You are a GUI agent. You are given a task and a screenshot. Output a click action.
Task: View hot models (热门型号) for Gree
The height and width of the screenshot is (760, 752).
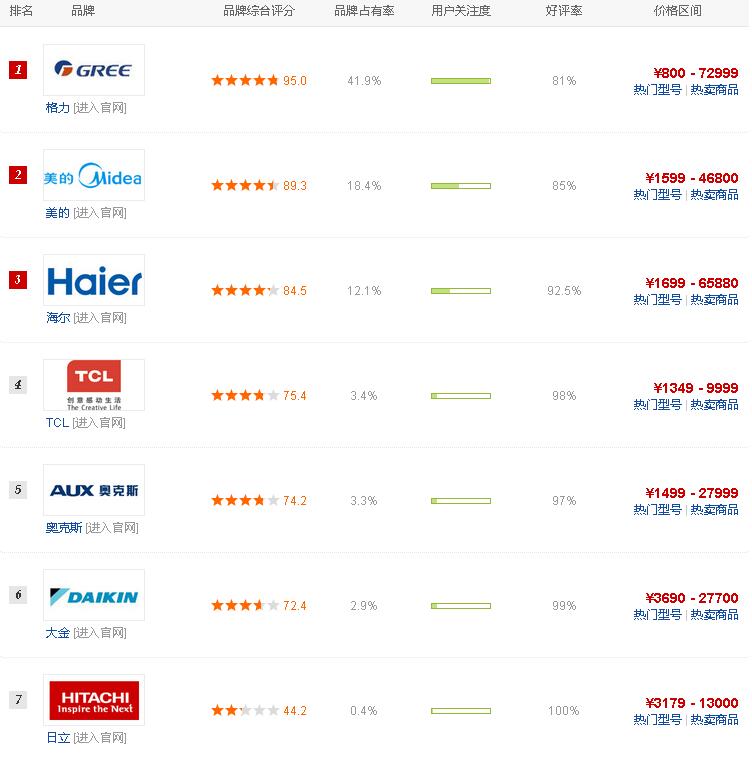(x=657, y=90)
